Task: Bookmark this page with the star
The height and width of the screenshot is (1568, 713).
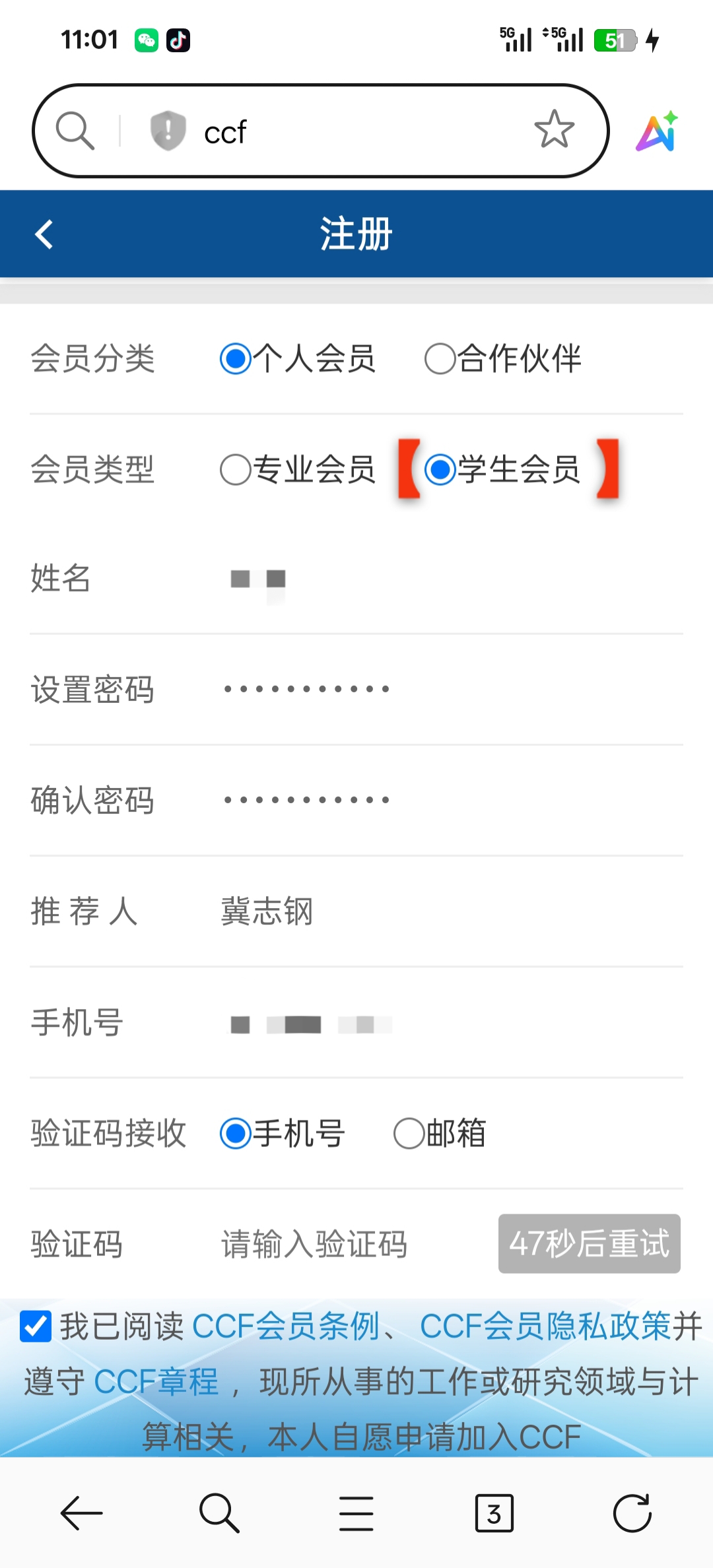Action: coord(554,130)
